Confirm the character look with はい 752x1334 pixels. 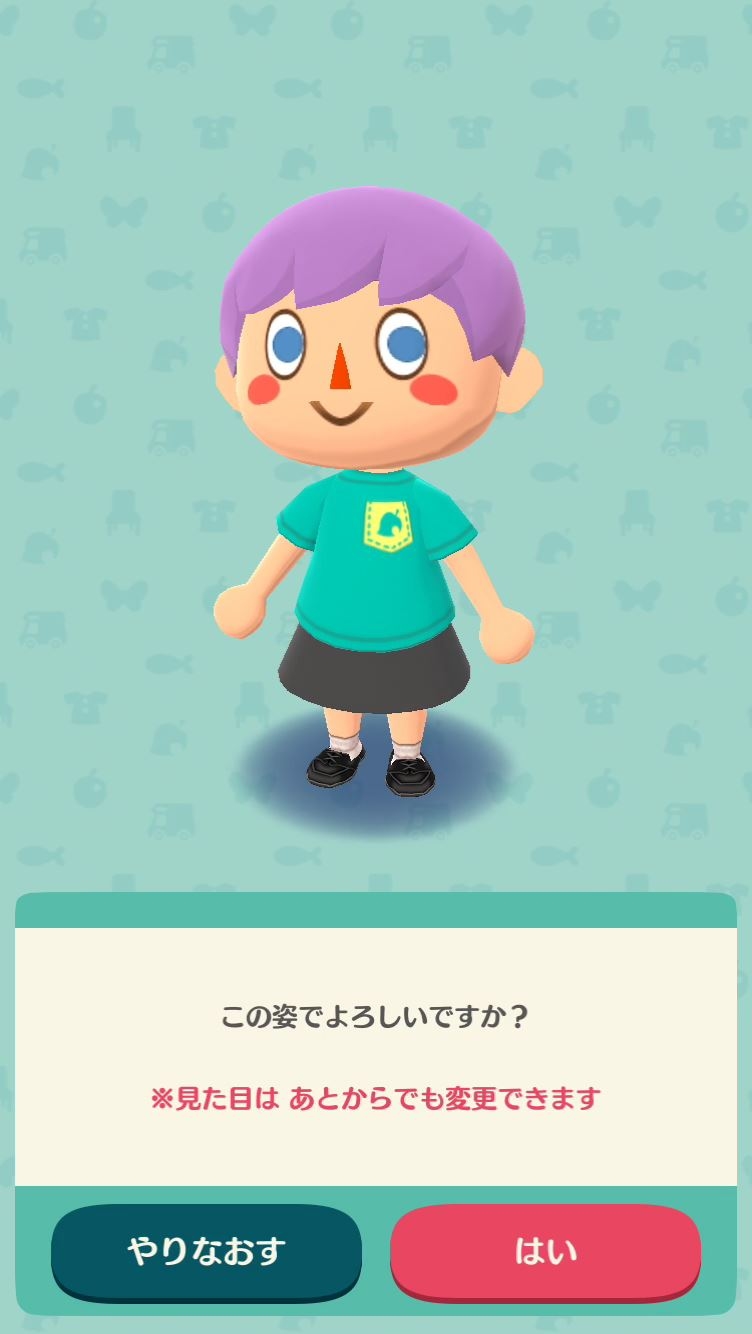click(x=545, y=1251)
